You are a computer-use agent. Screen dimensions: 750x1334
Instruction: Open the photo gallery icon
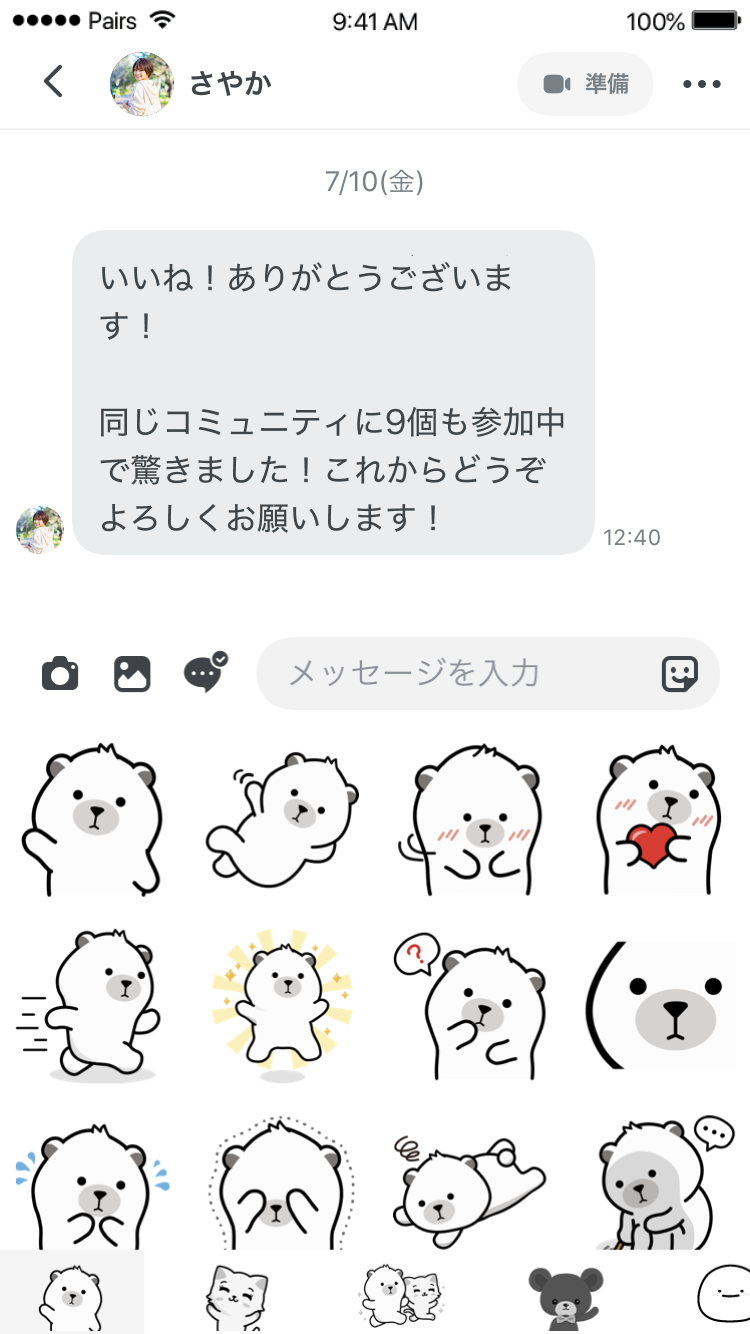pos(132,673)
